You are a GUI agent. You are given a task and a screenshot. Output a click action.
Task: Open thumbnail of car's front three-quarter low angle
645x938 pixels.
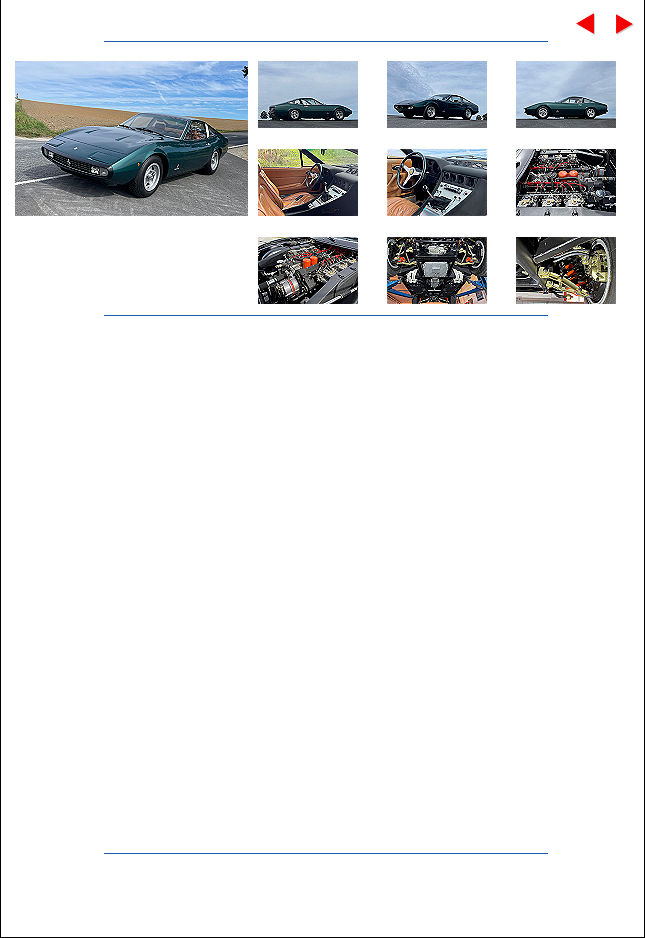(437, 95)
